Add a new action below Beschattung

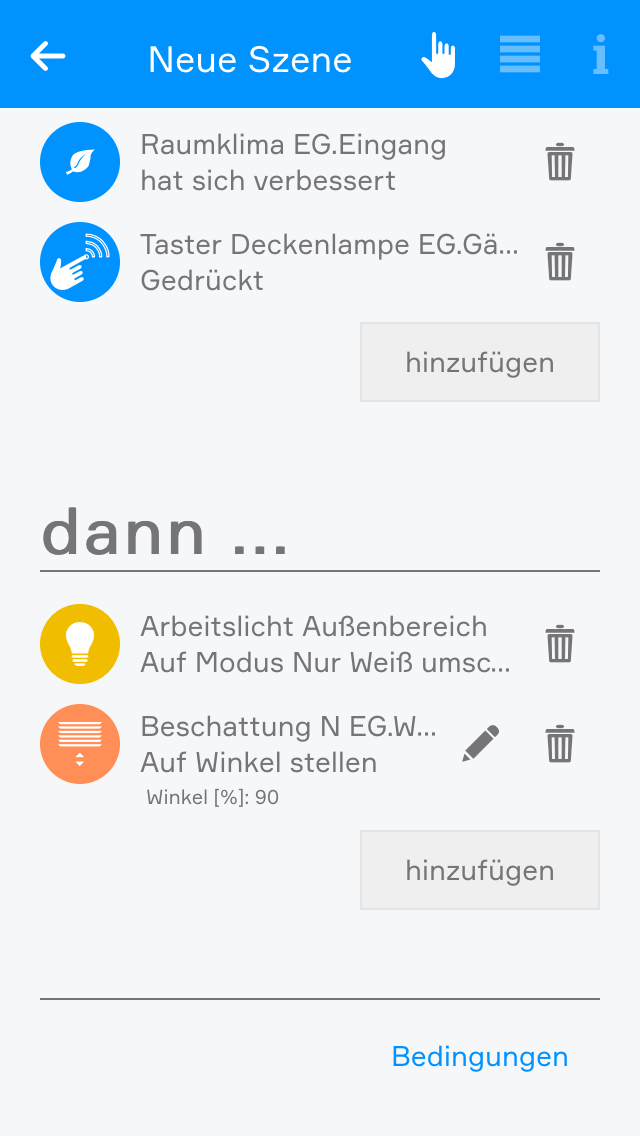[x=480, y=870]
